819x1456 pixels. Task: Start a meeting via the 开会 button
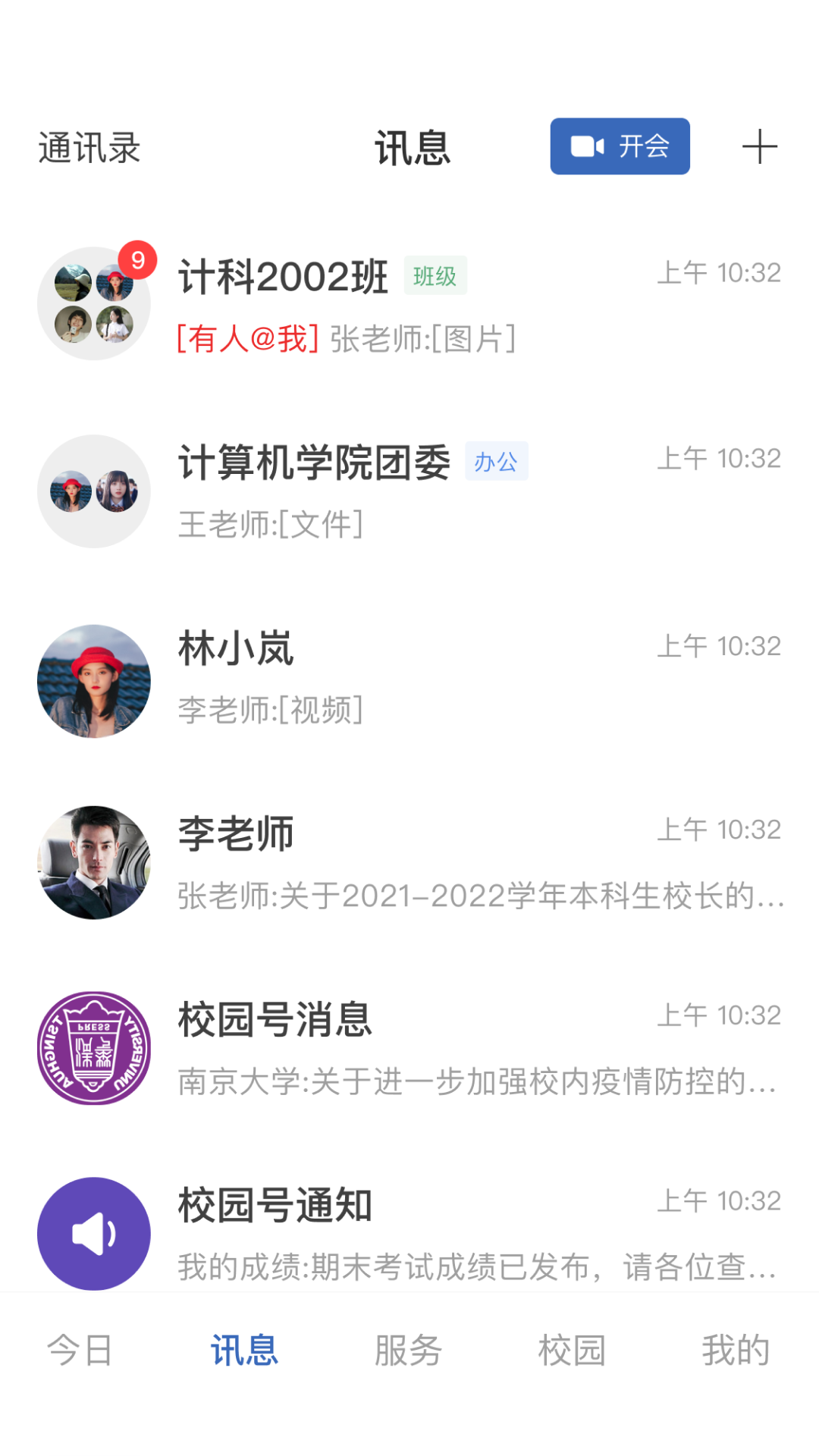(620, 146)
